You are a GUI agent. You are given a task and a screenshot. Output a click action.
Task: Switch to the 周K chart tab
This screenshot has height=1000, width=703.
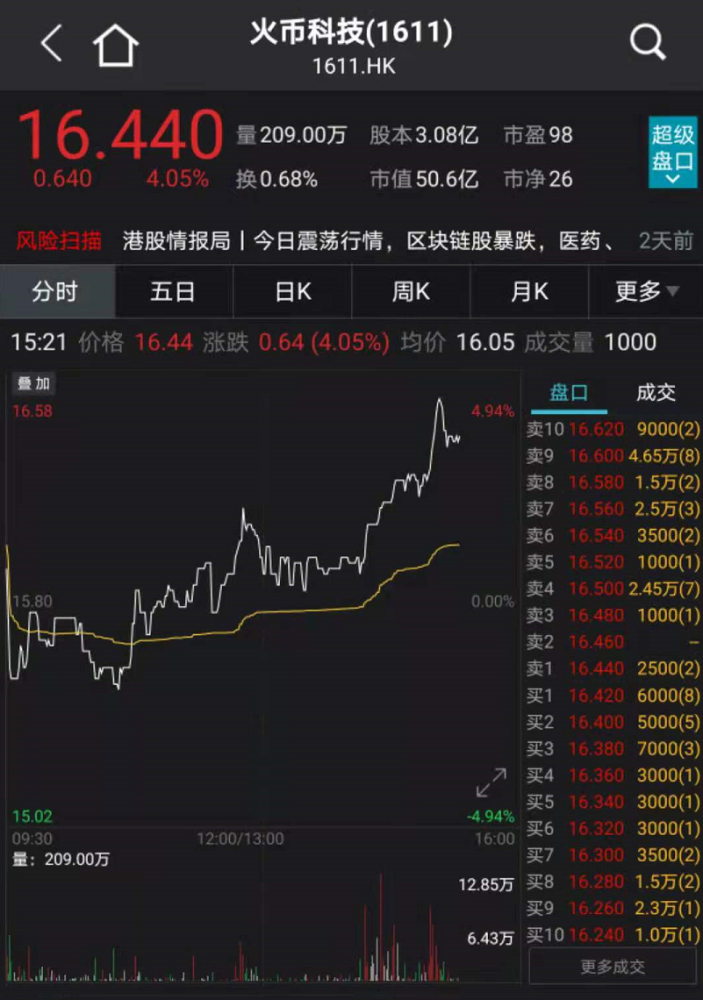410,292
